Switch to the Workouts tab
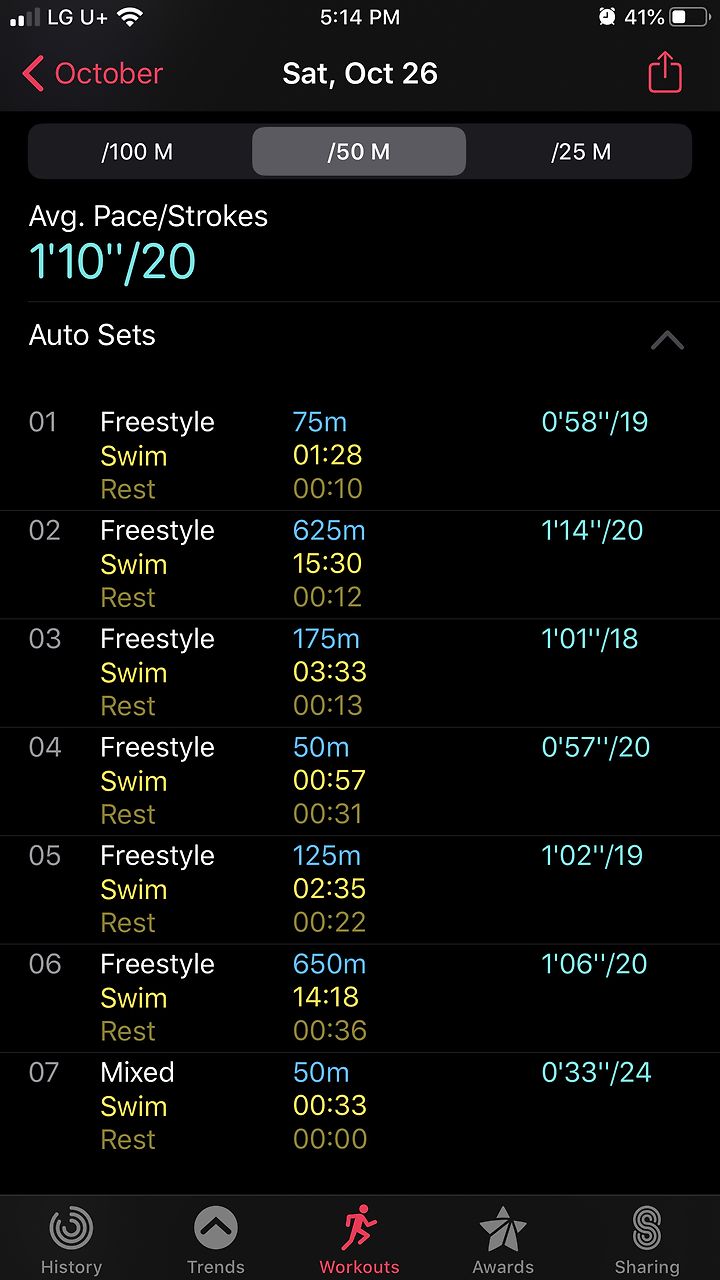 [359, 1240]
